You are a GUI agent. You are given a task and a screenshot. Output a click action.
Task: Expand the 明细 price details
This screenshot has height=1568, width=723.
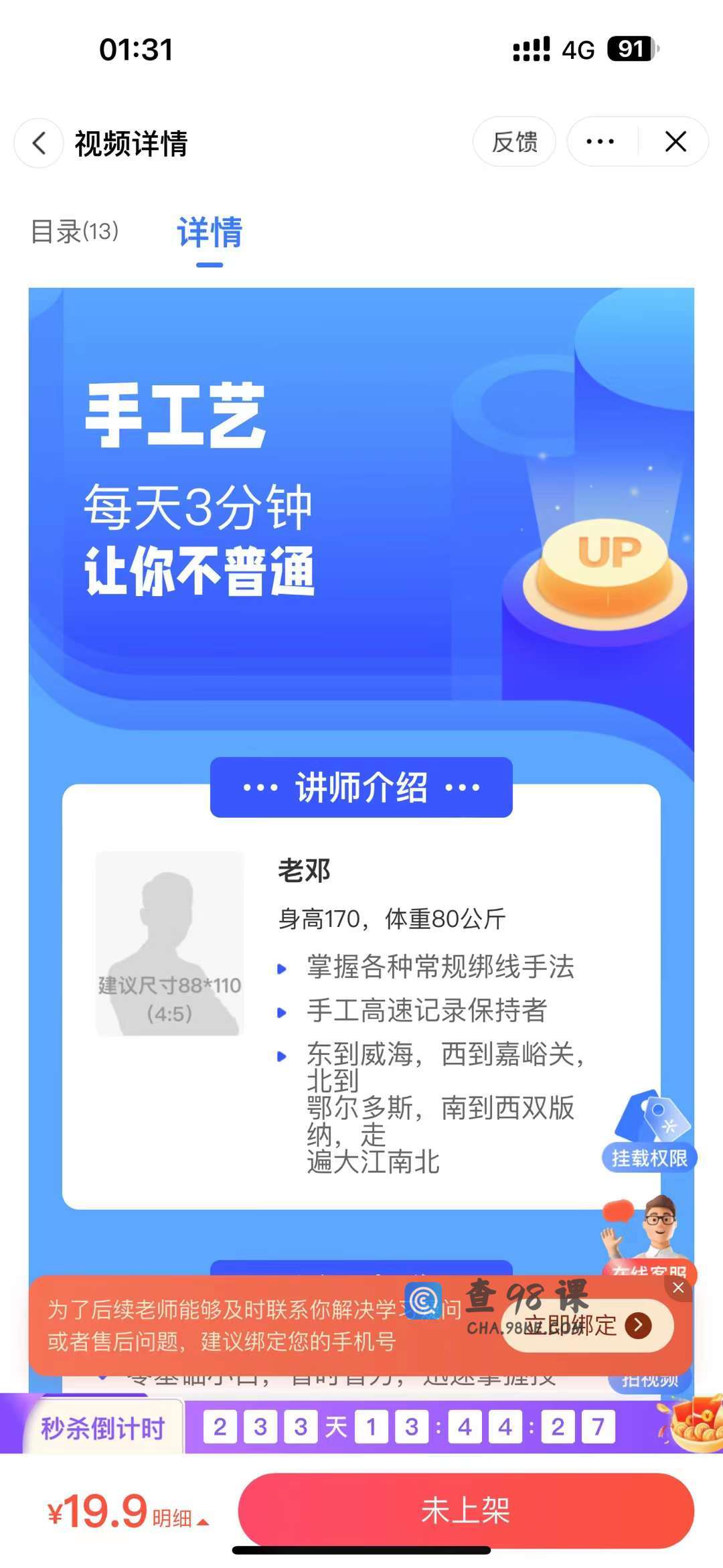pyautogui.click(x=179, y=1518)
